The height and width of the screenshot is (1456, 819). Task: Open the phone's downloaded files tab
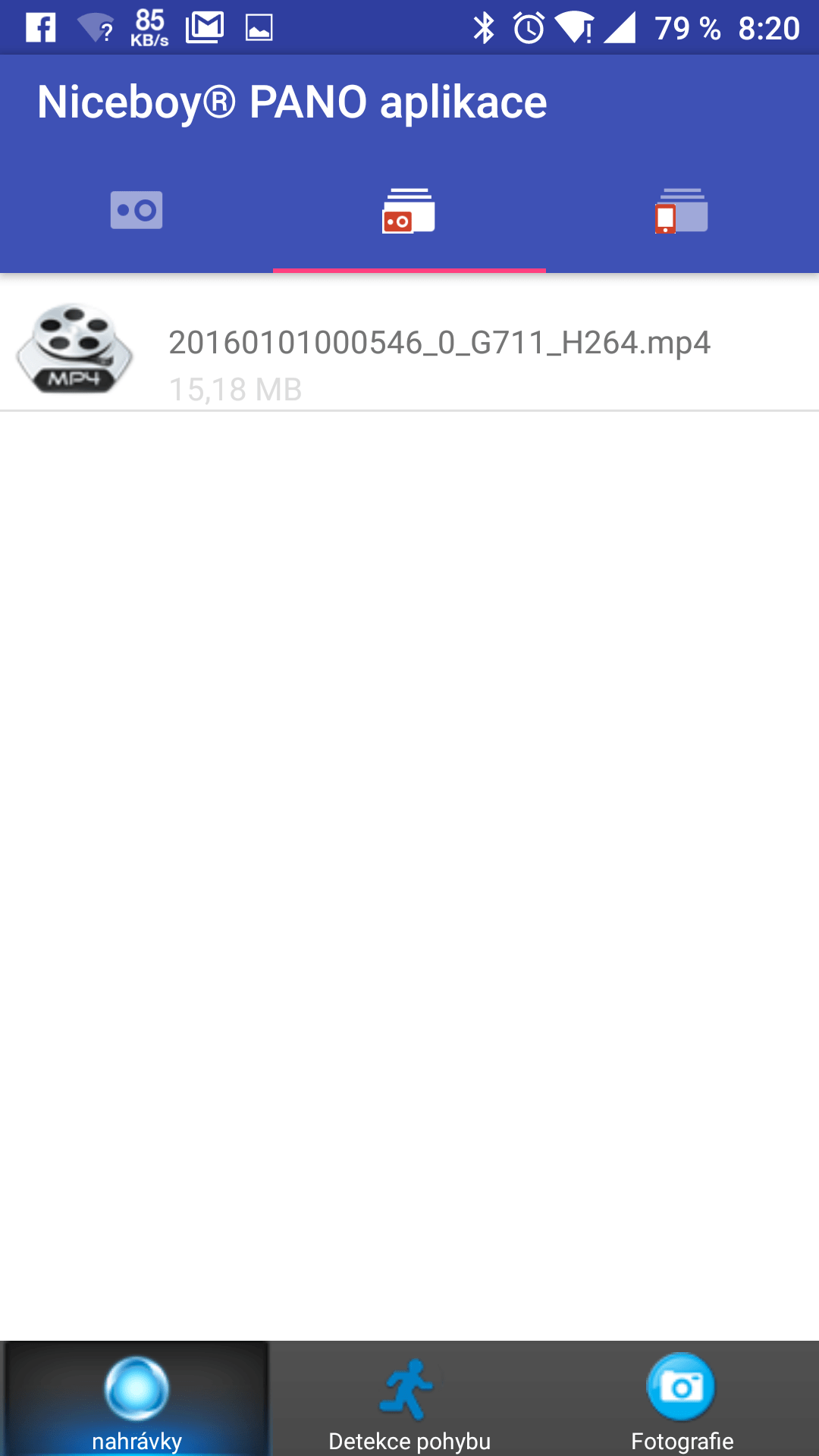tap(682, 210)
